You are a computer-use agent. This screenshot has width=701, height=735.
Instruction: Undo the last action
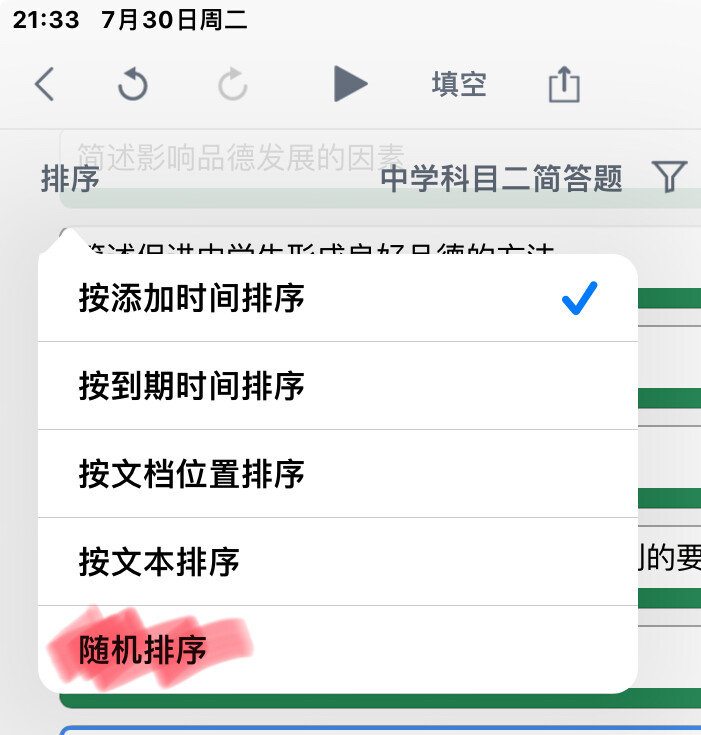(132, 85)
